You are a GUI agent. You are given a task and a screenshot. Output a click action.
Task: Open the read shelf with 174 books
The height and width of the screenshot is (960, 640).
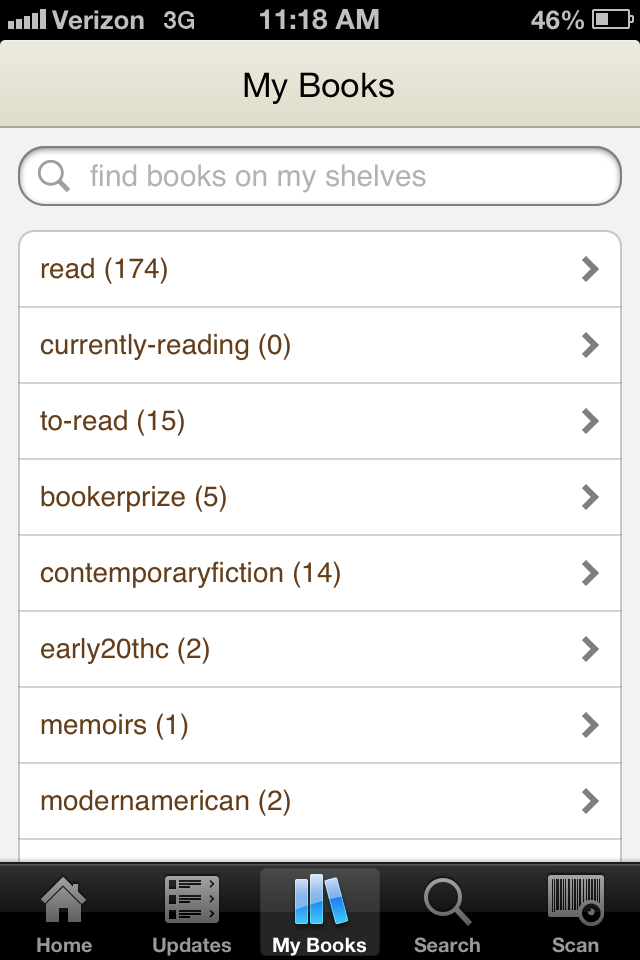click(x=320, y=269)
